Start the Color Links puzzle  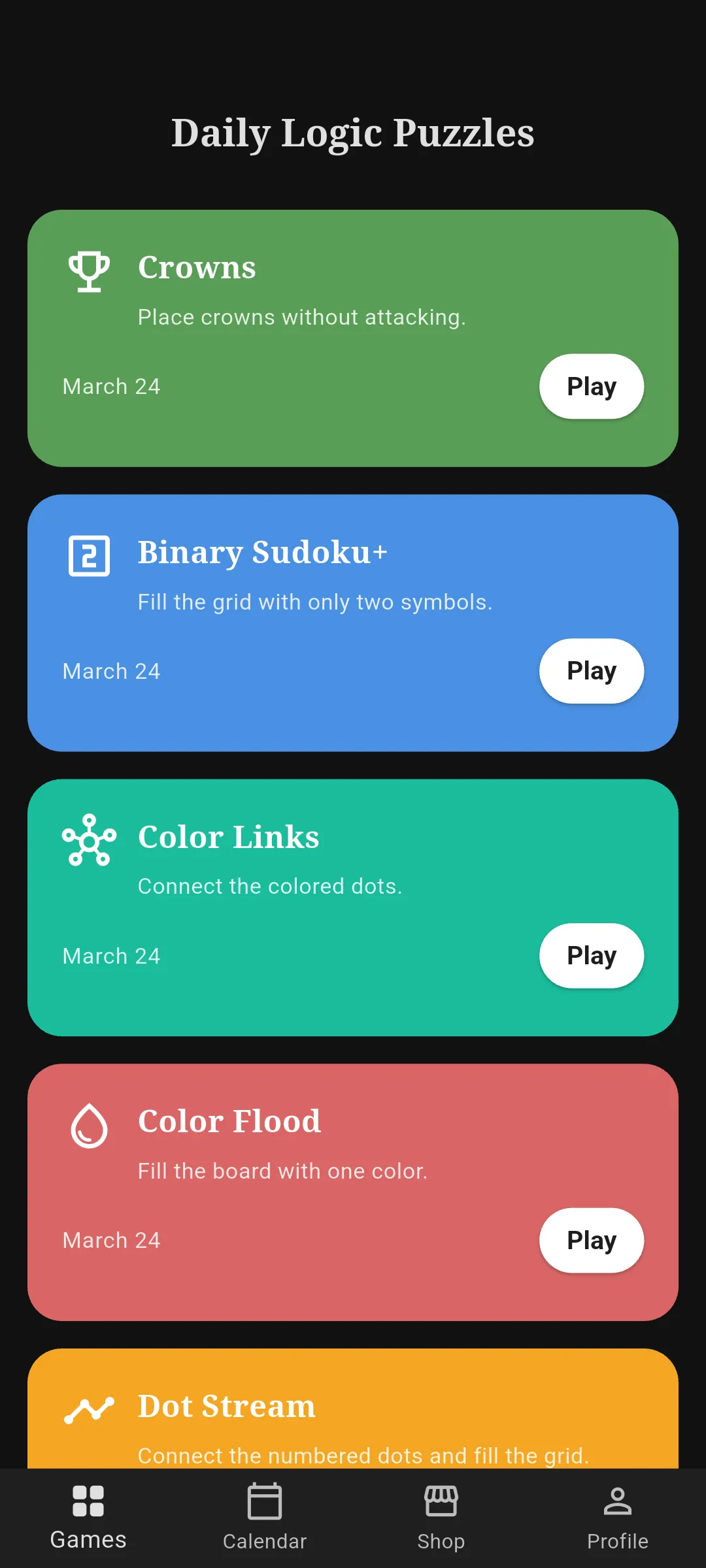pyautogui.click(x=591, y=955)
